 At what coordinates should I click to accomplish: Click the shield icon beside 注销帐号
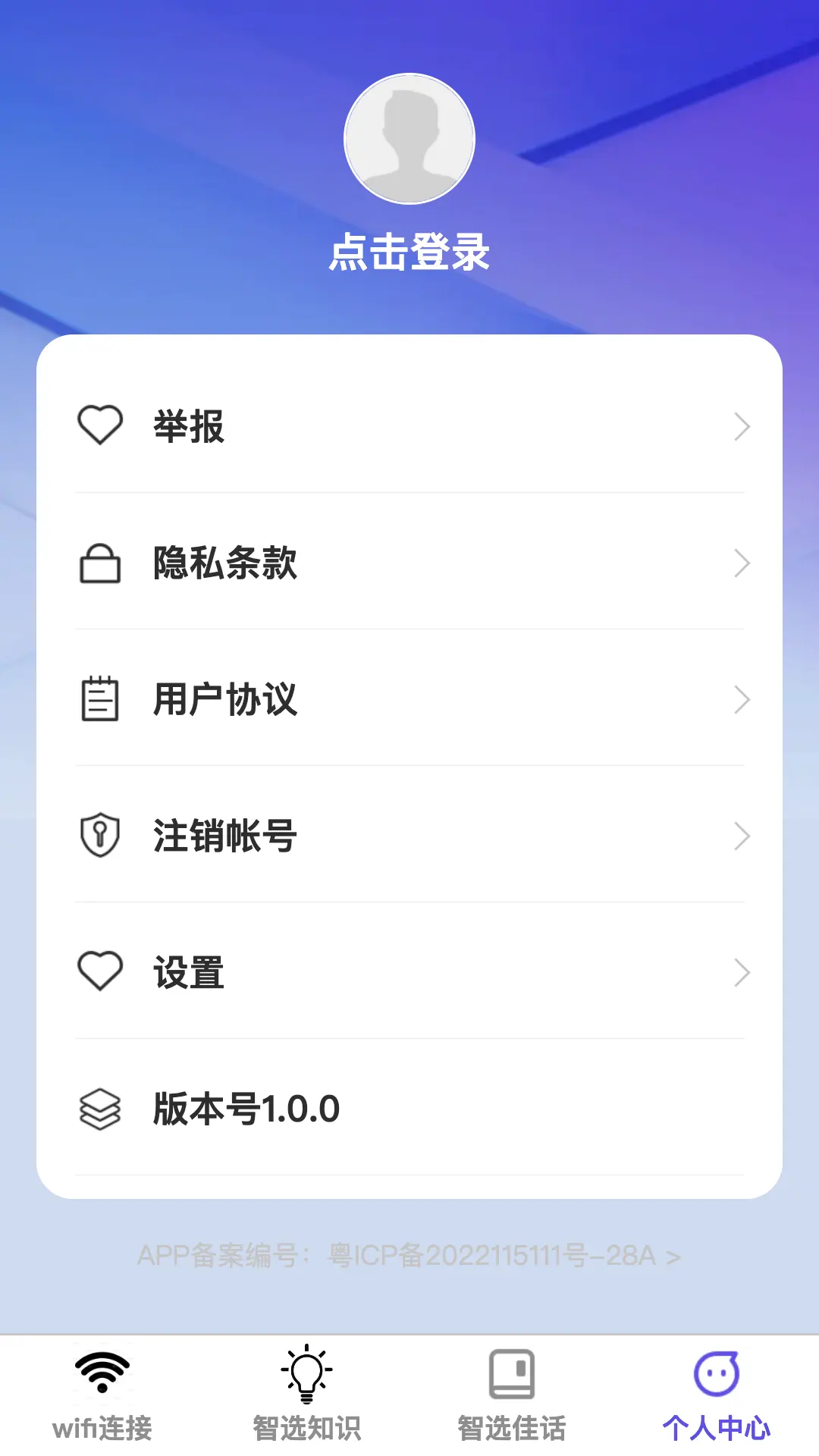pos(101,835)
